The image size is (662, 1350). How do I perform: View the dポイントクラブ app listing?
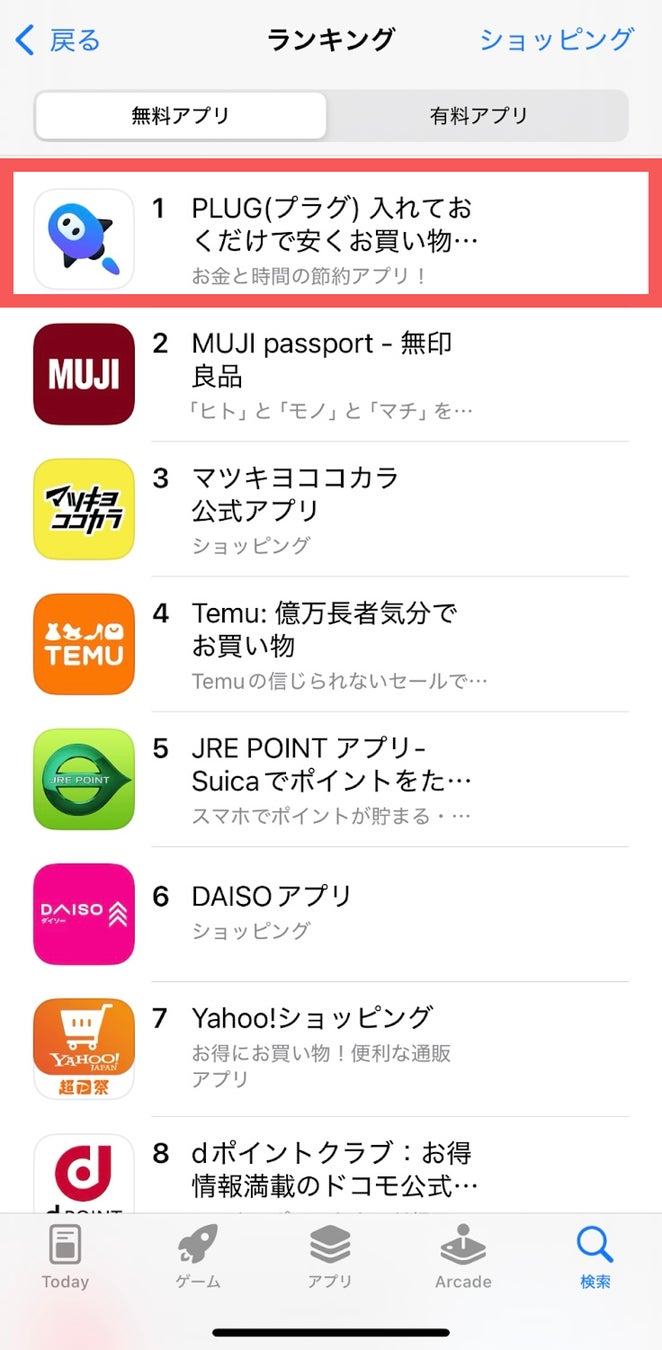tap(330, 1170)
